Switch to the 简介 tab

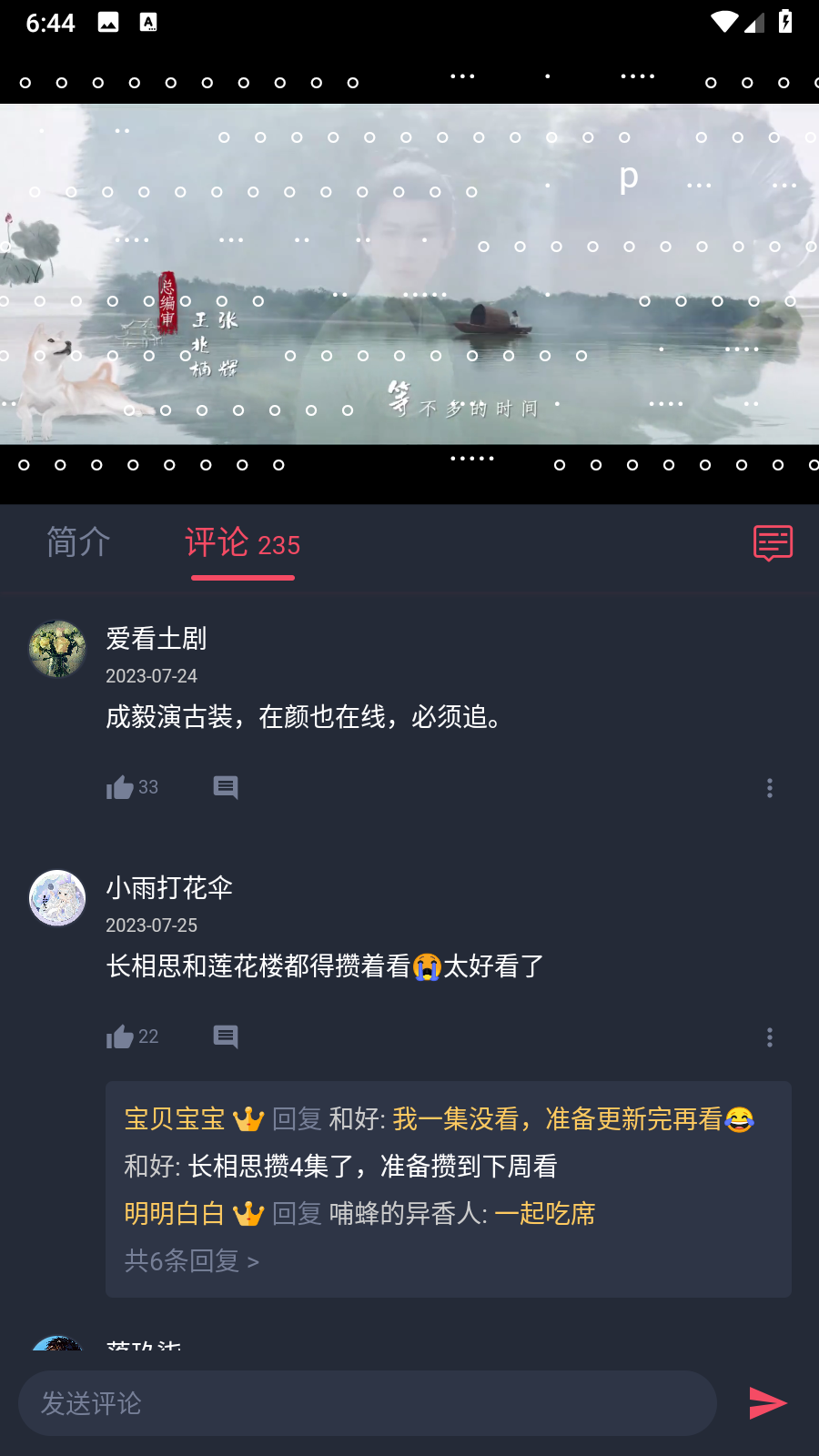78,542
